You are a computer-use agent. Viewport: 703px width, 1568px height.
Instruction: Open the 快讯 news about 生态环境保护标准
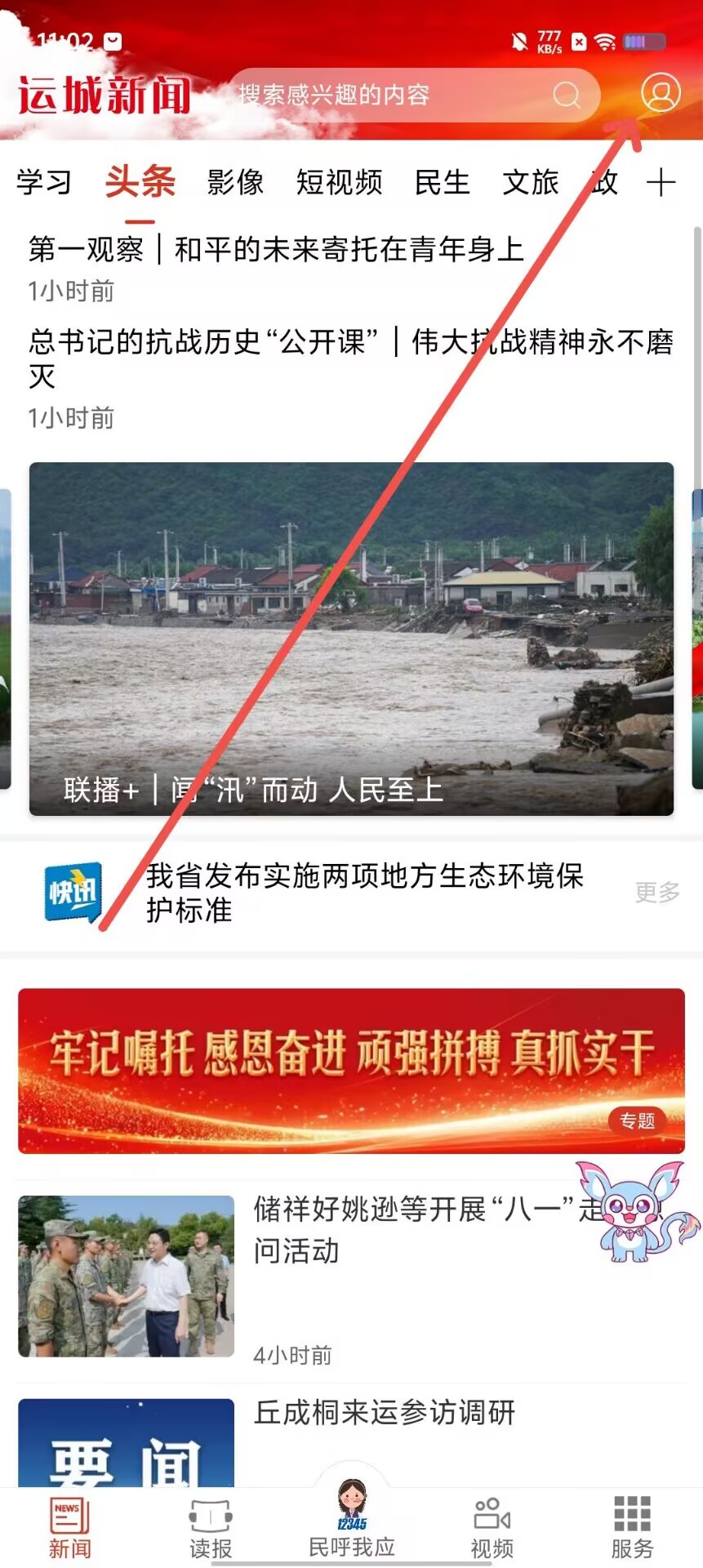click(x=363, y=892)
